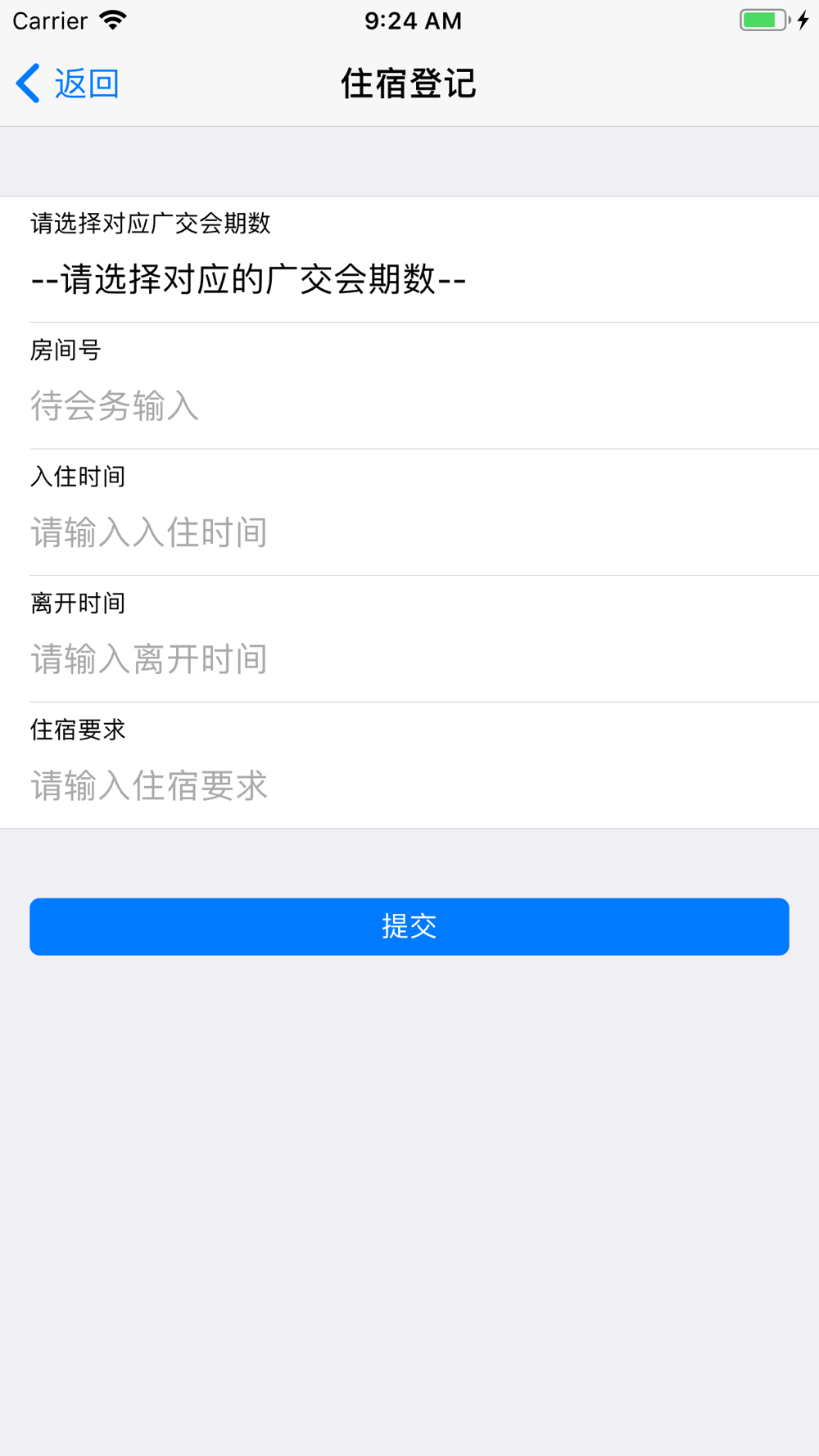Viewport: 819px width, 1456px height.
Task: Go back using the 返回 button
Action: coord(67,84)
